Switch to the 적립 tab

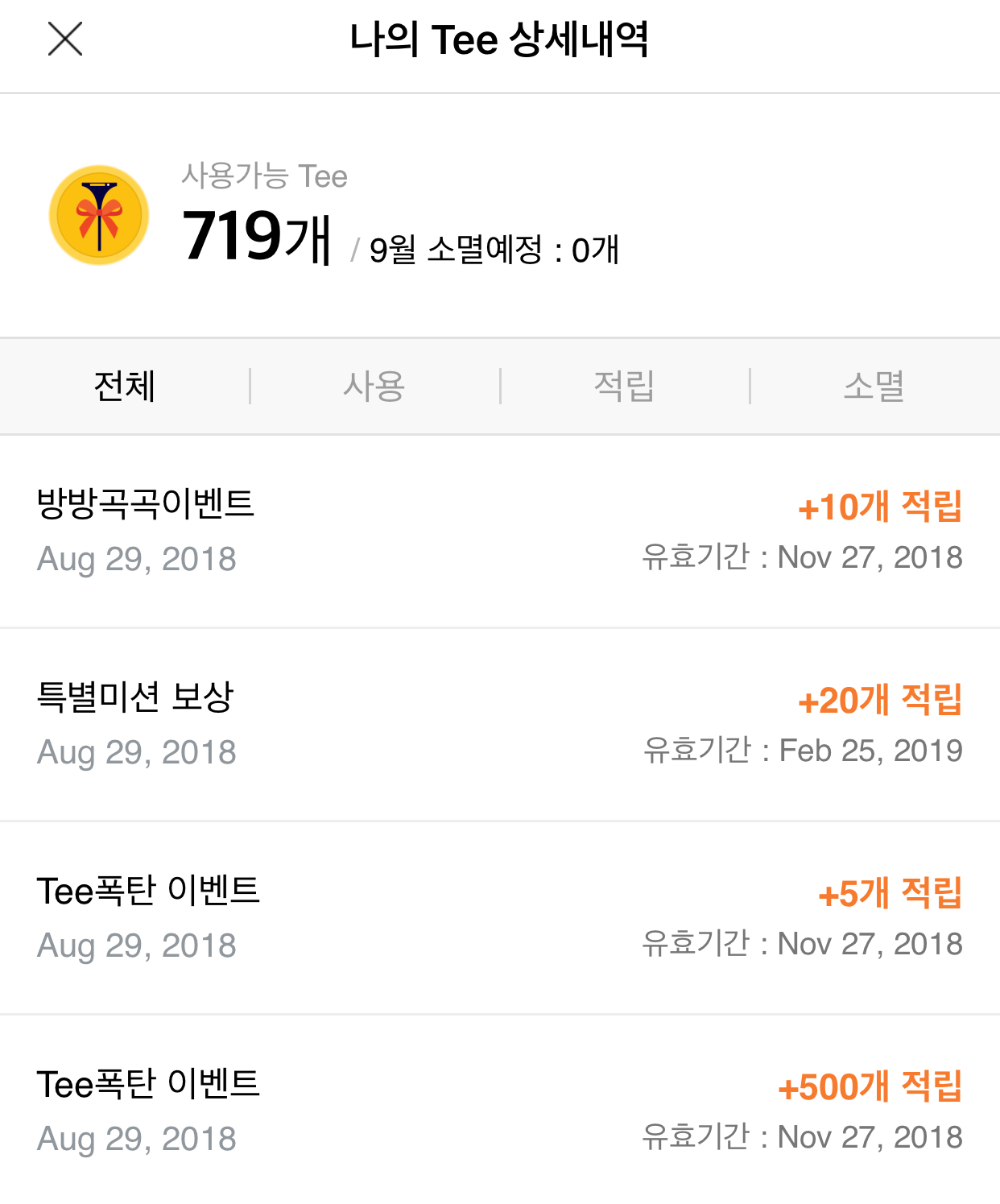click(624, 387)
